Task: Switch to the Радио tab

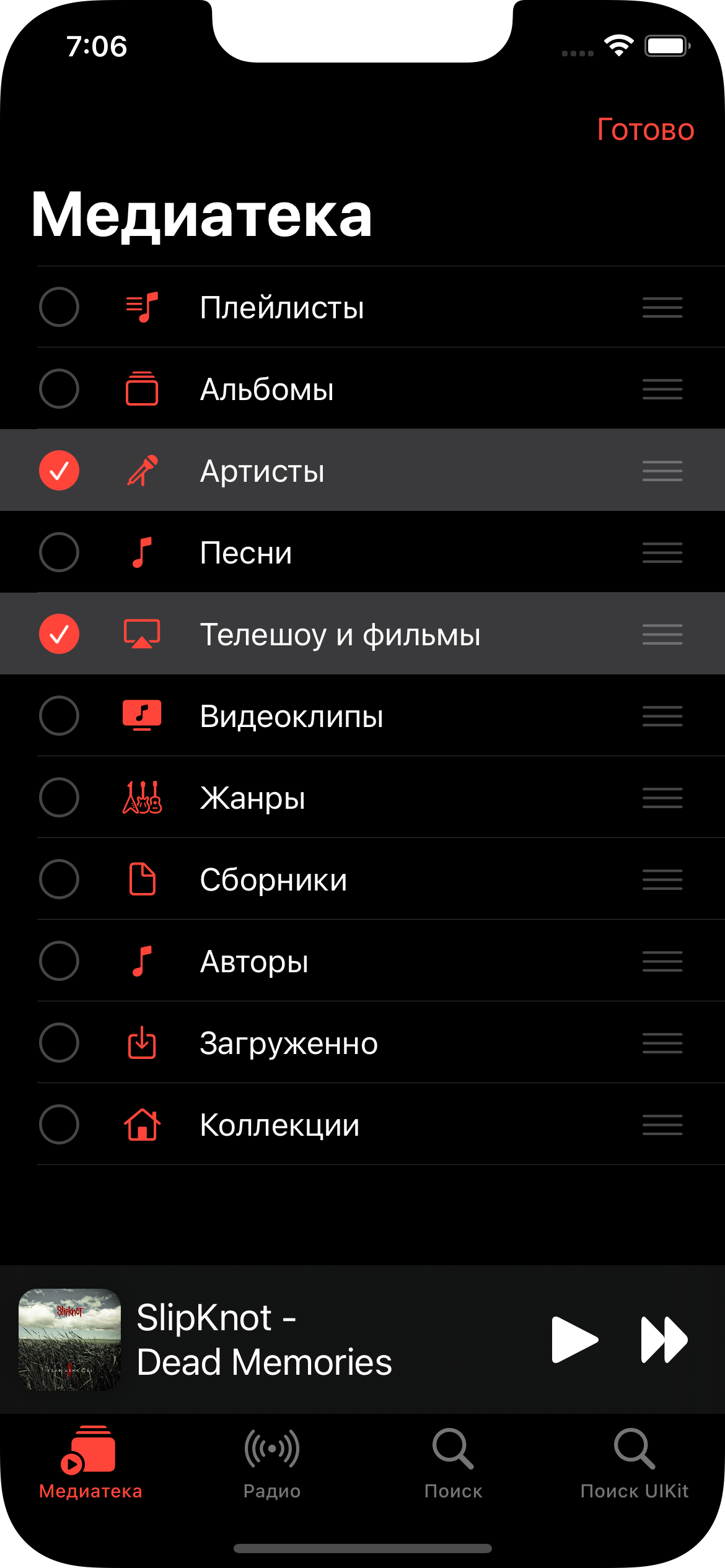Action: 271,1461
